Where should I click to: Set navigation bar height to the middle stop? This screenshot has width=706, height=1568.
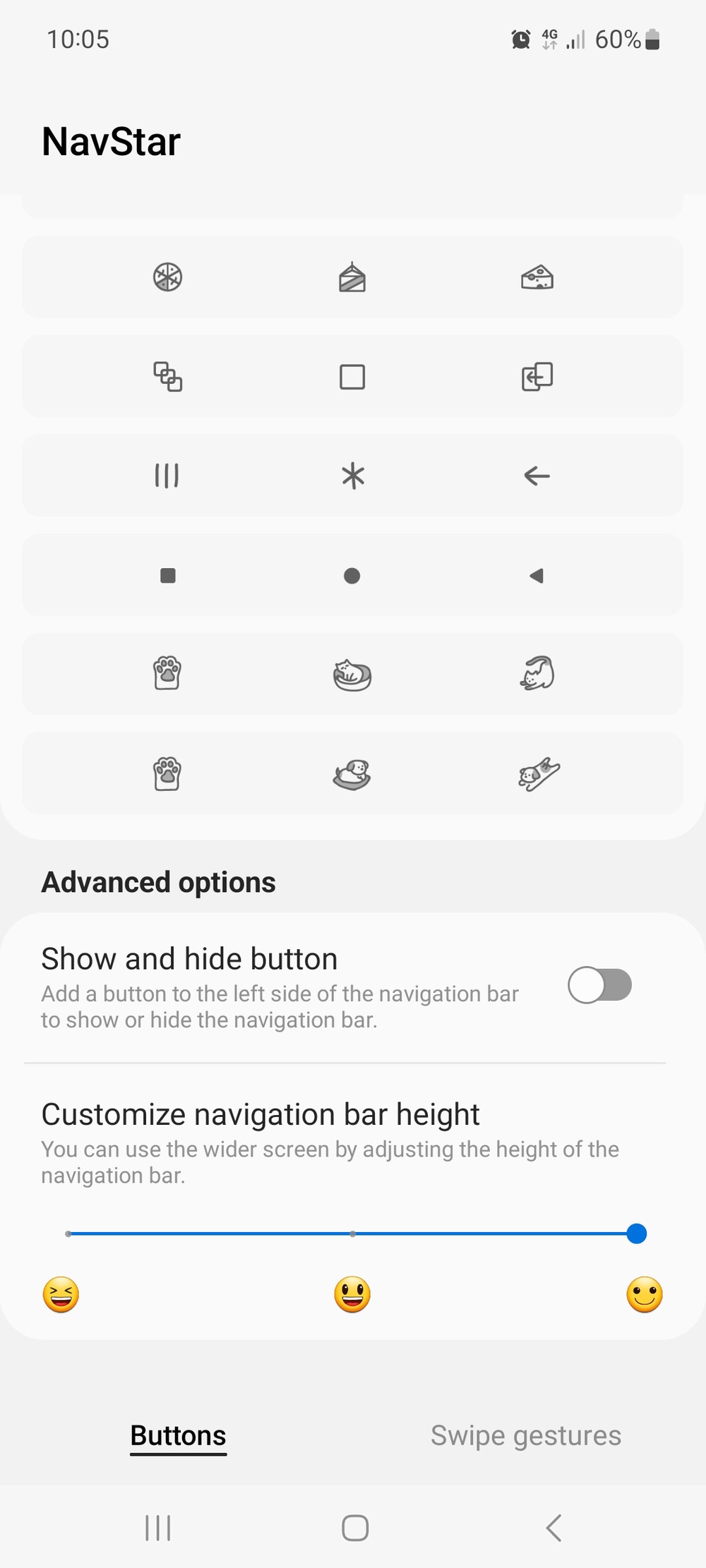click(352, 1234)
